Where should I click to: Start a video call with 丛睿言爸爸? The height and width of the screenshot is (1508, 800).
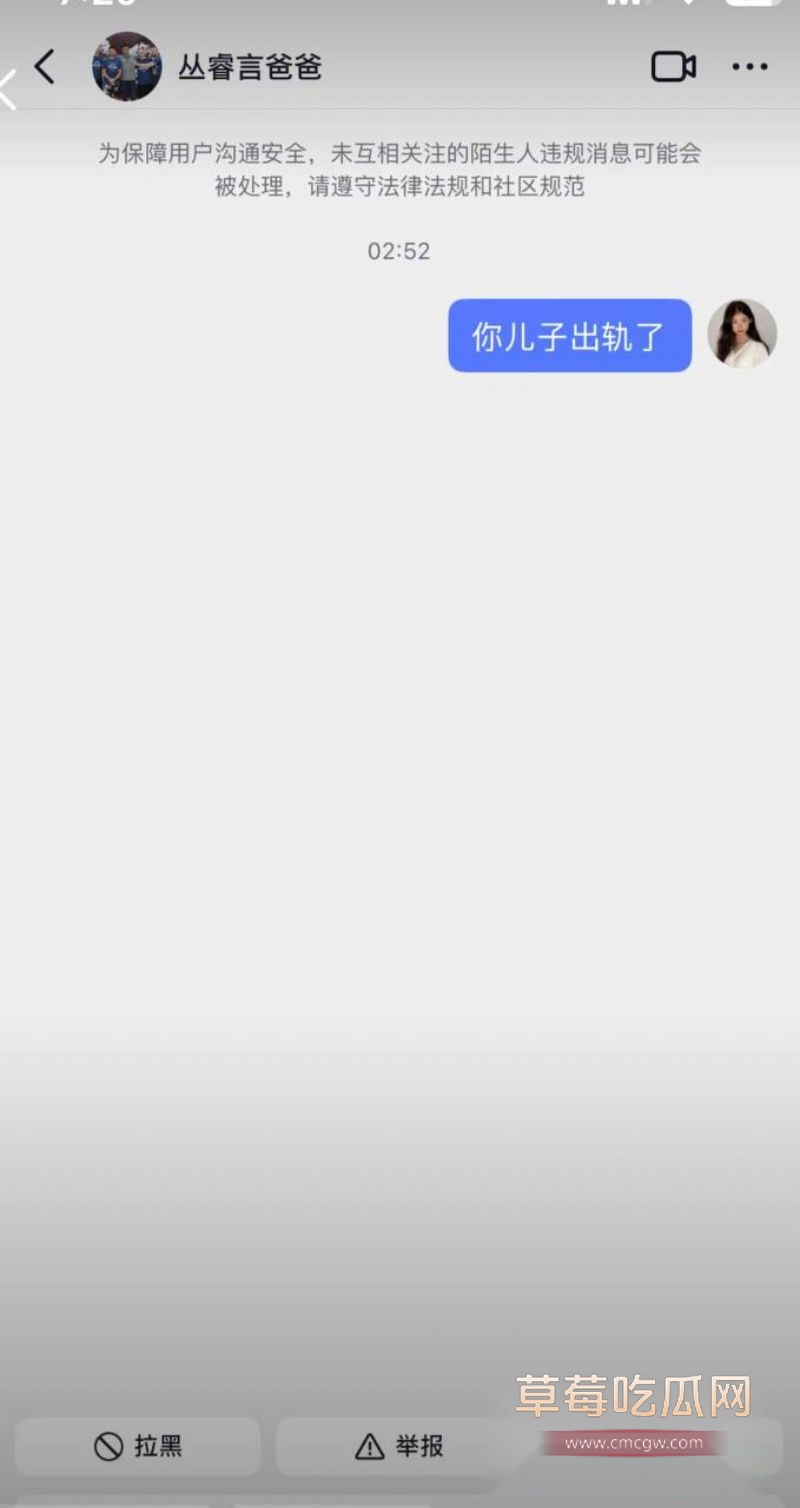[x=672, y=66]
